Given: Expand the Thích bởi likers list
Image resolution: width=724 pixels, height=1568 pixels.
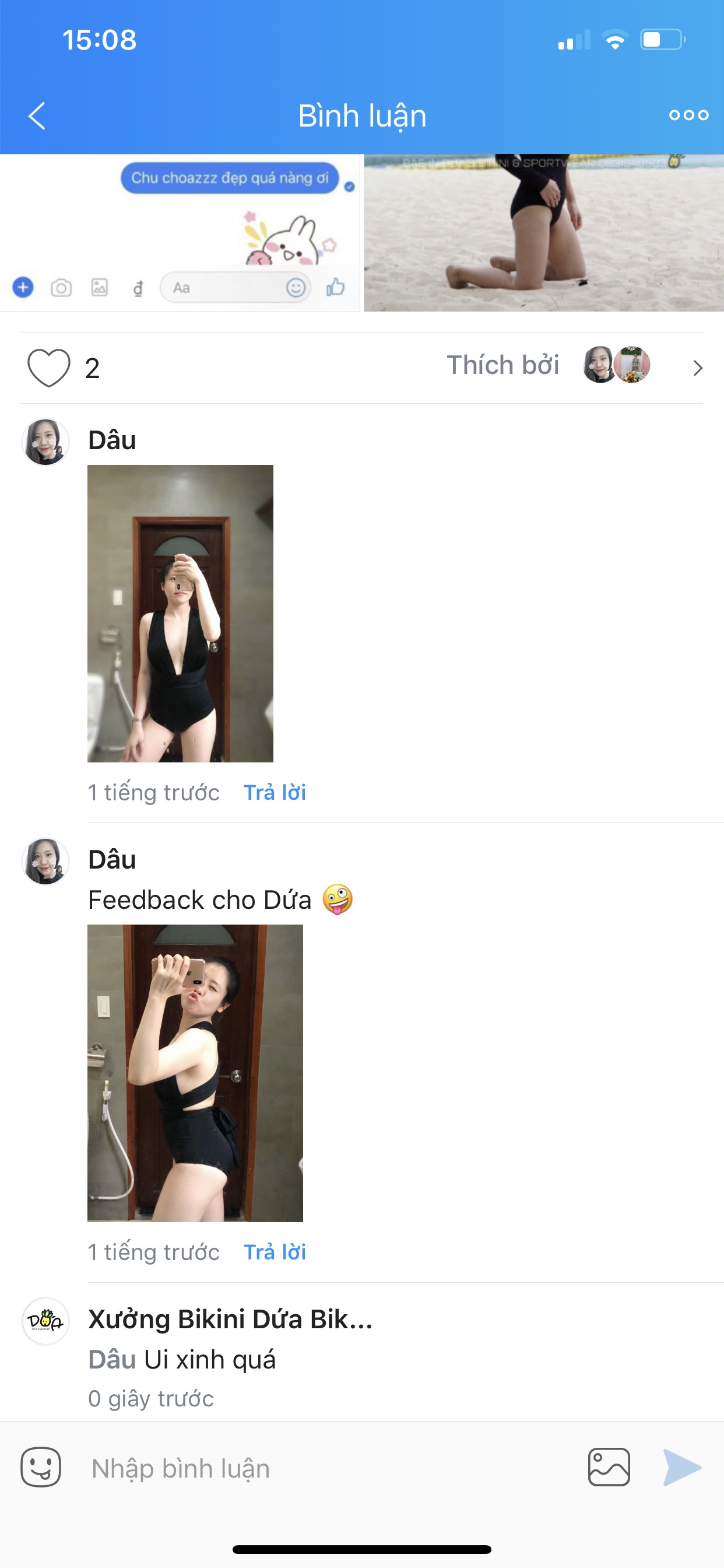Looking at the screenshot, I should click(697, 367).
